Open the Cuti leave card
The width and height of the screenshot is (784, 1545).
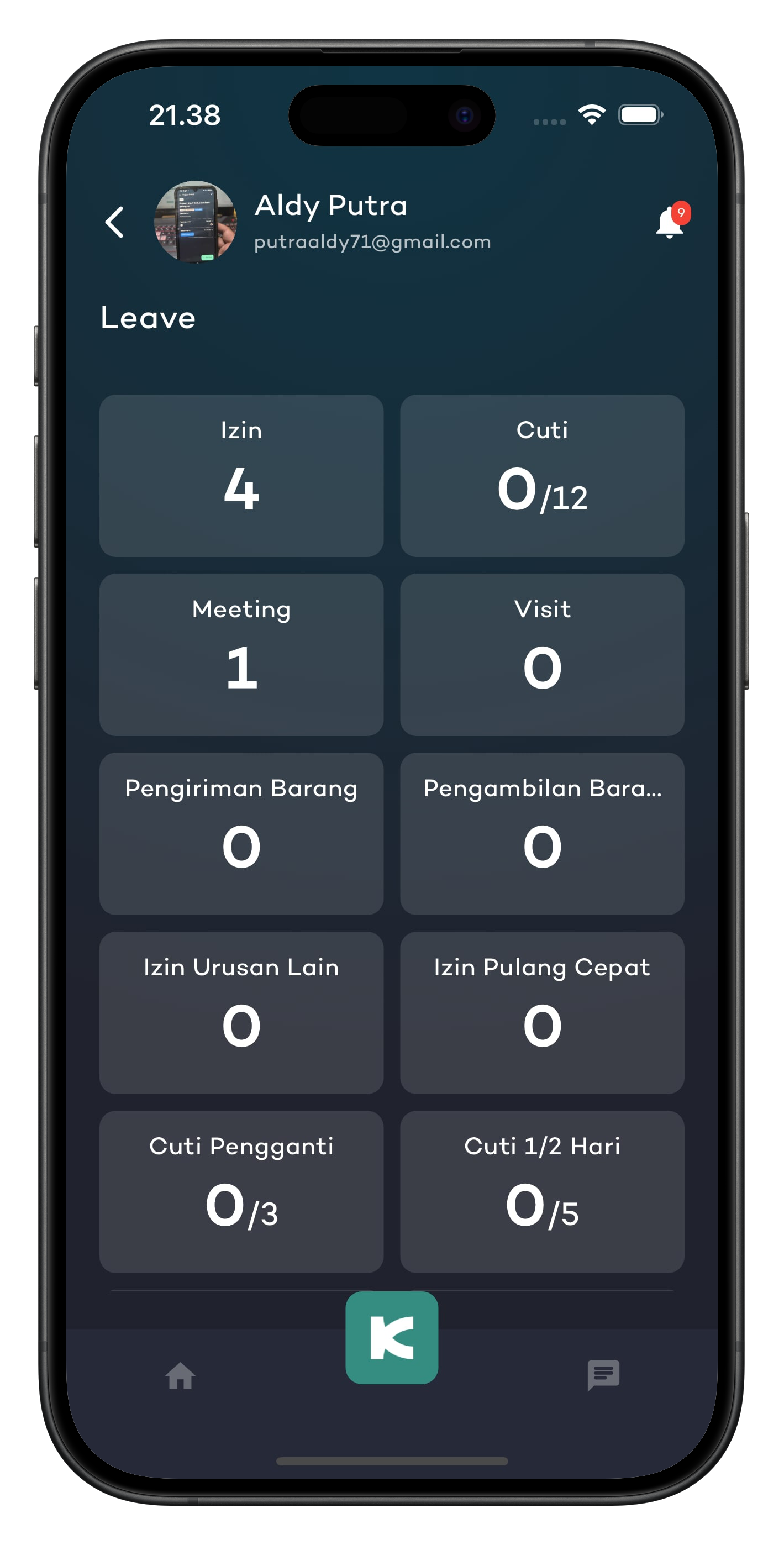click(x=541, y=475)
